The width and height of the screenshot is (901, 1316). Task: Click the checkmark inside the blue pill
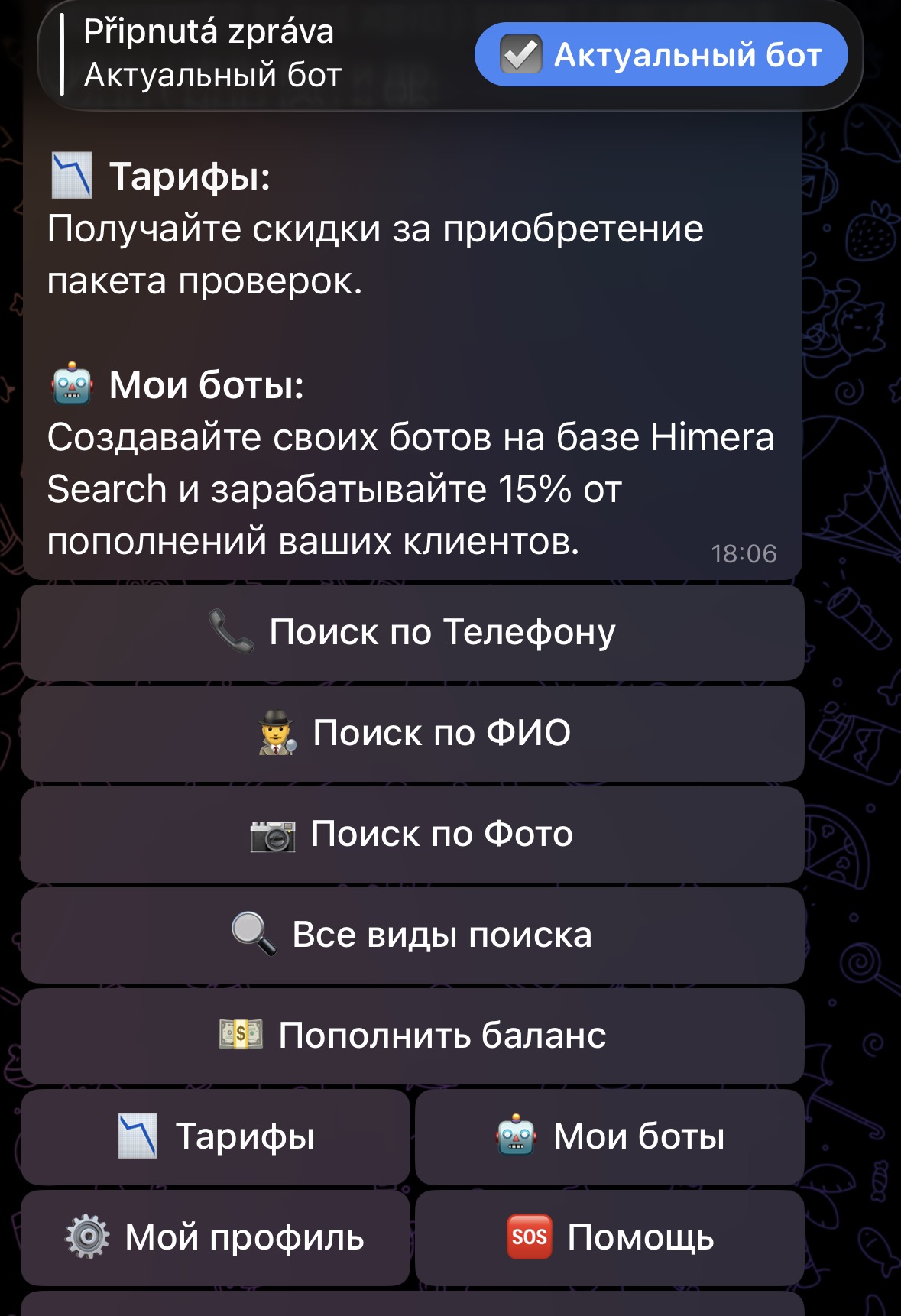click(x=521, y=55)
